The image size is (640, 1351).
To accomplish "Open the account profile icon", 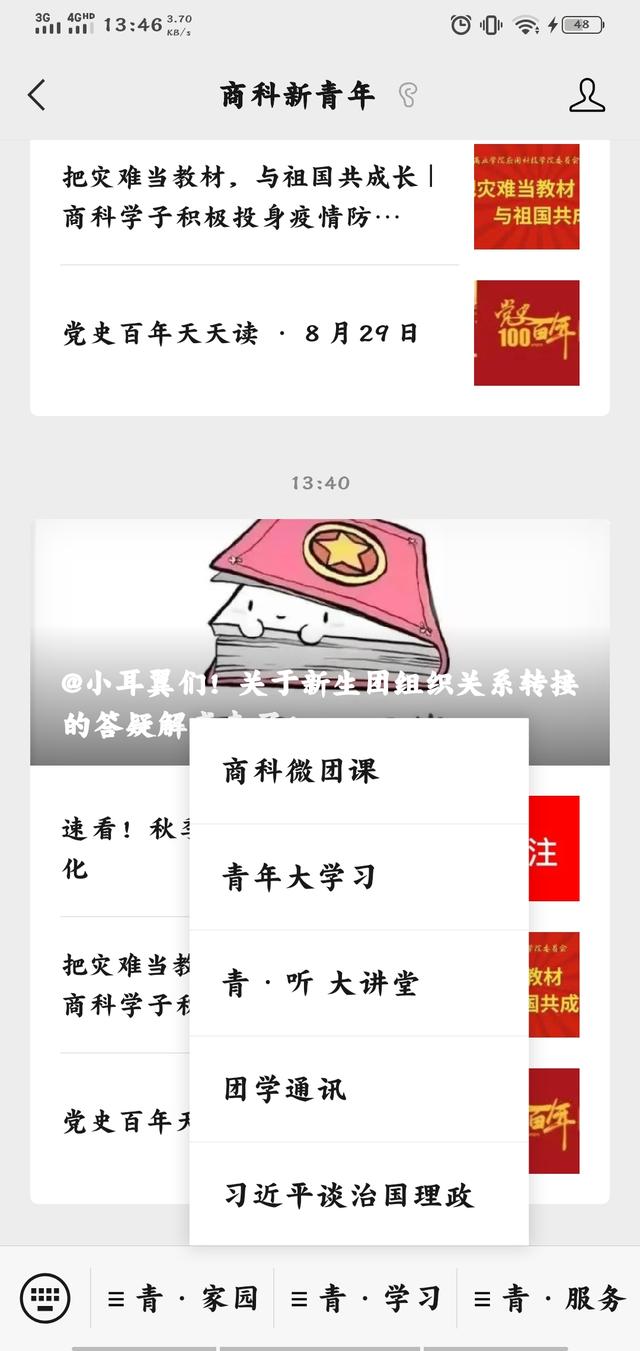I will coord(587,96).
